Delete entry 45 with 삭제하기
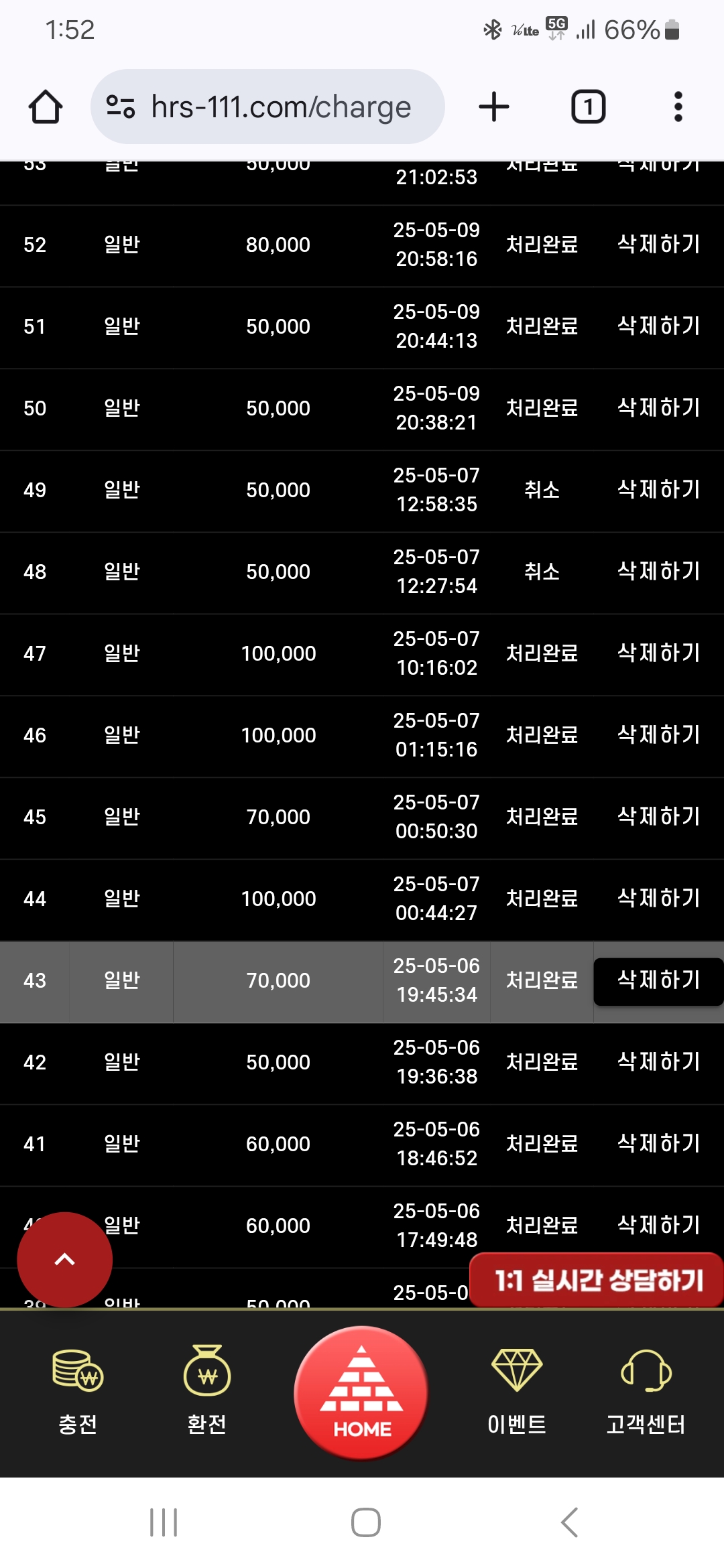This screenshot has width=724, height=1568. [x=658, y=817]
